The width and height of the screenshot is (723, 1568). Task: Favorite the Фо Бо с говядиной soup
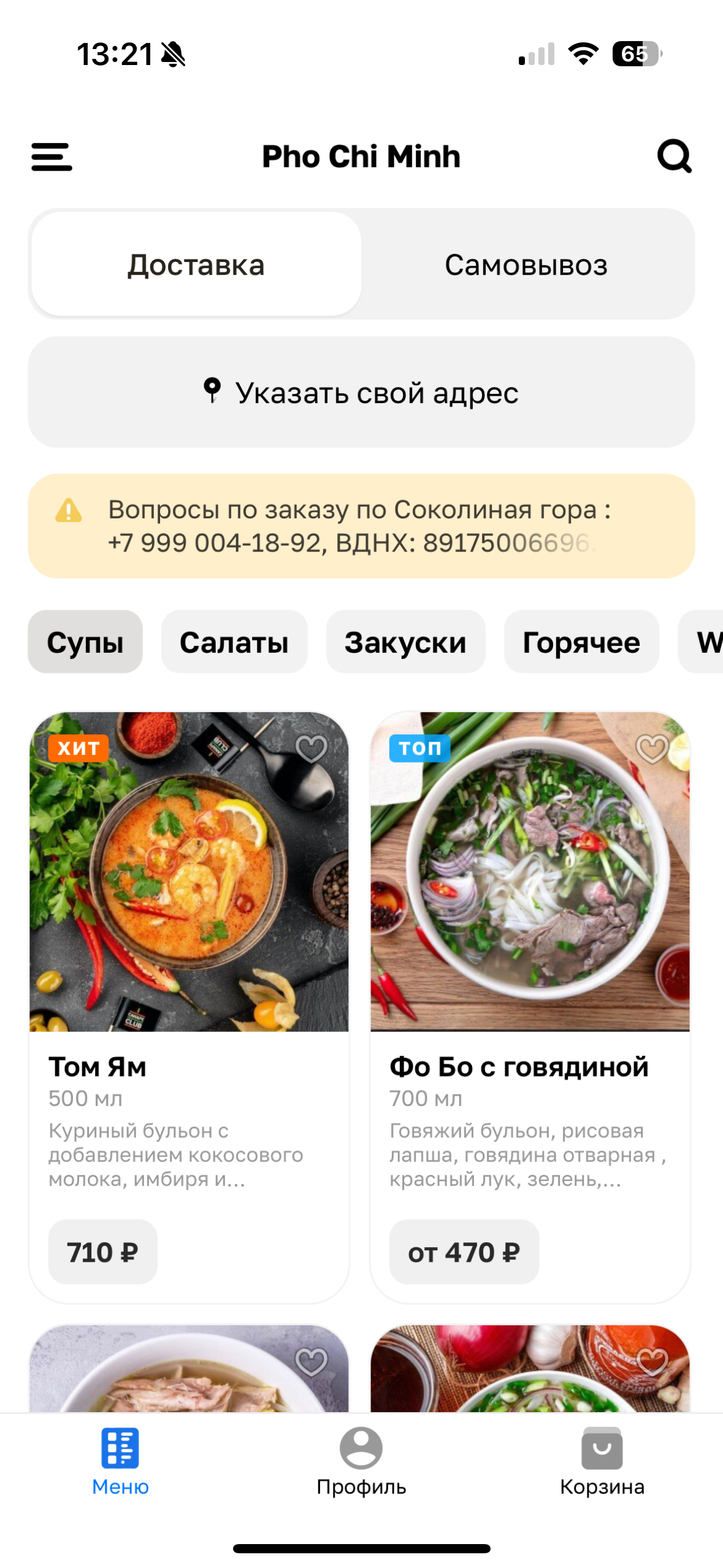pos(652,748)
